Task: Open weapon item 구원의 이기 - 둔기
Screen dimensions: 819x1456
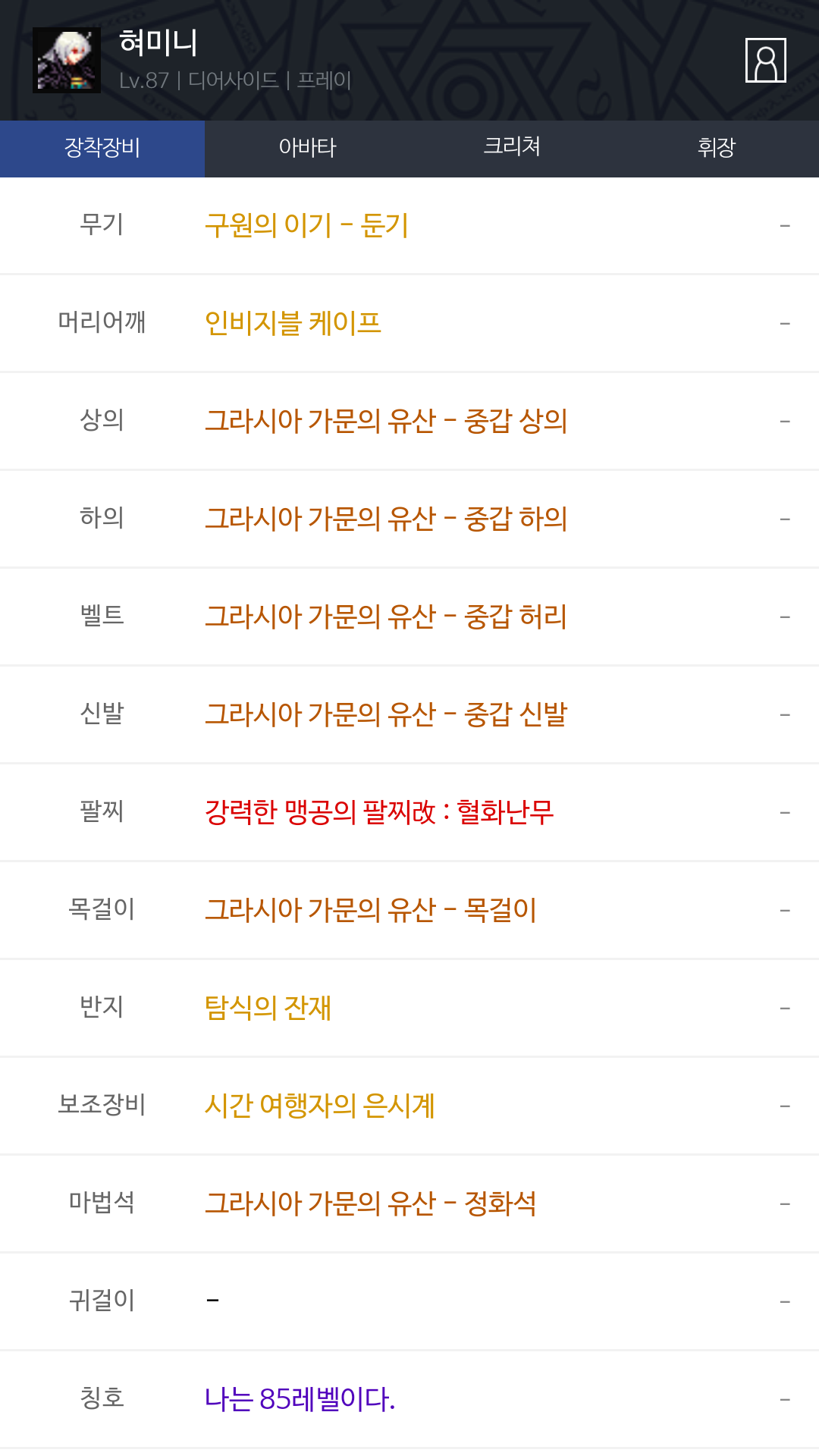Action: pyautogui.click(x=307, y=225)
